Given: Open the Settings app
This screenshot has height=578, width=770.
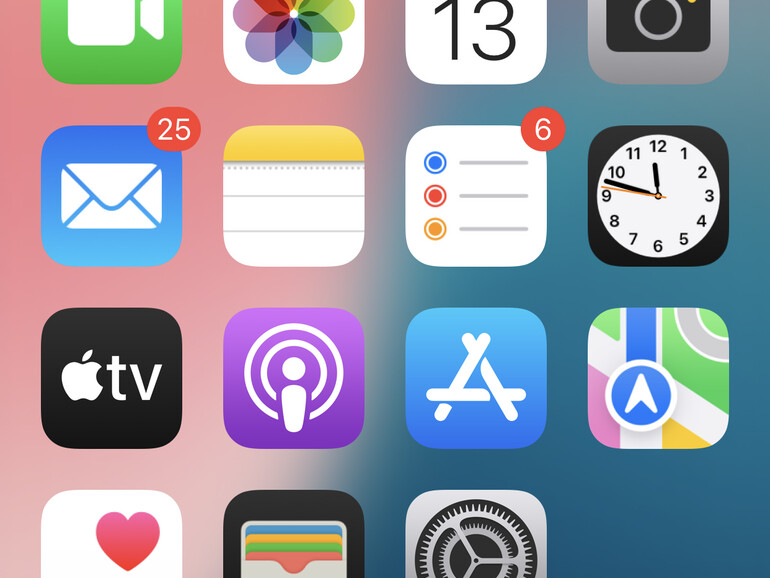Looking at the screenshot, I should 475,535.
